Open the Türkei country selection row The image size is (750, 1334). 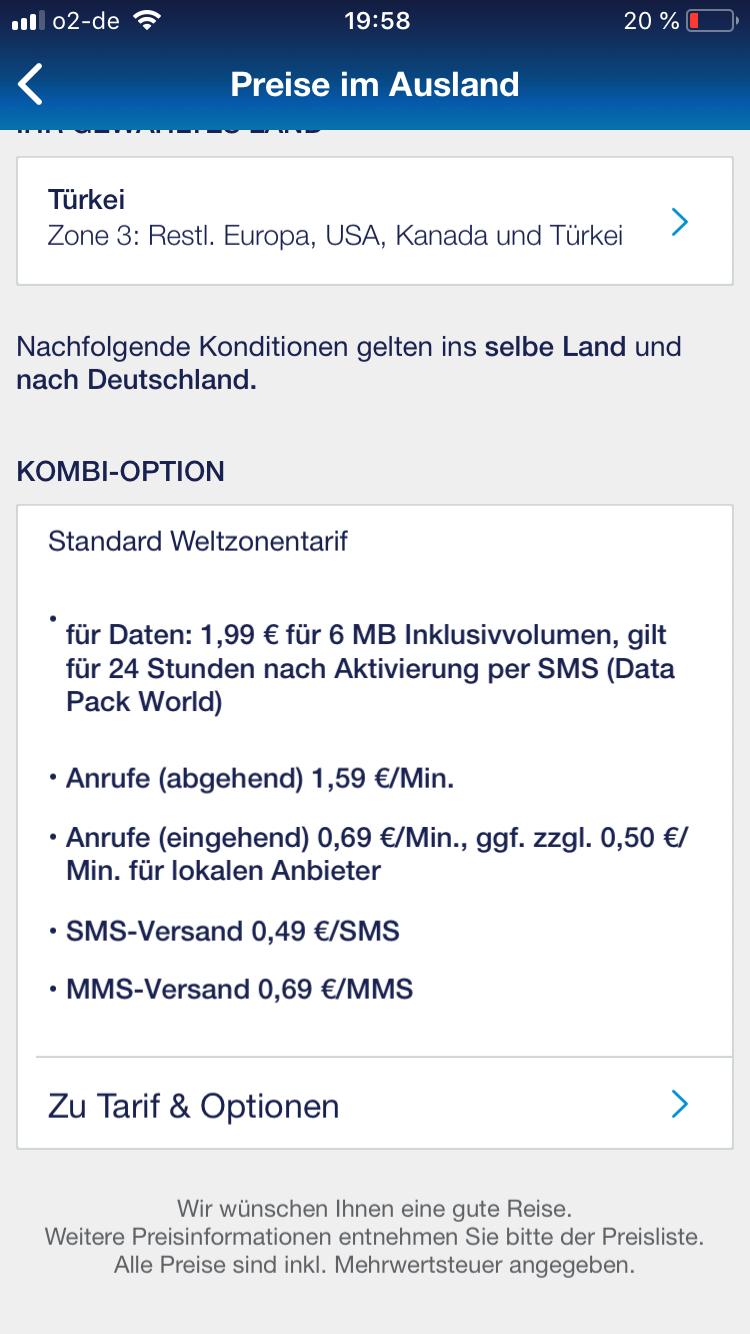point(375,220)
